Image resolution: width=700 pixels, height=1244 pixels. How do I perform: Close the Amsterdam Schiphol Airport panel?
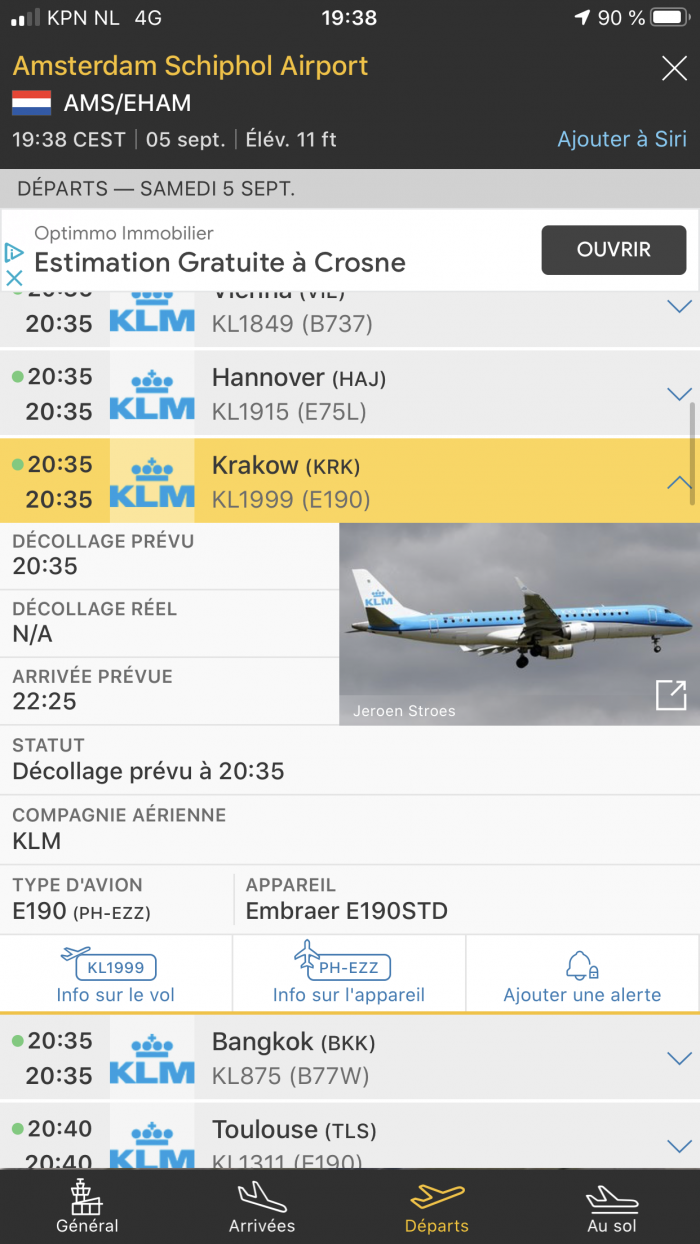coord(674,69)
